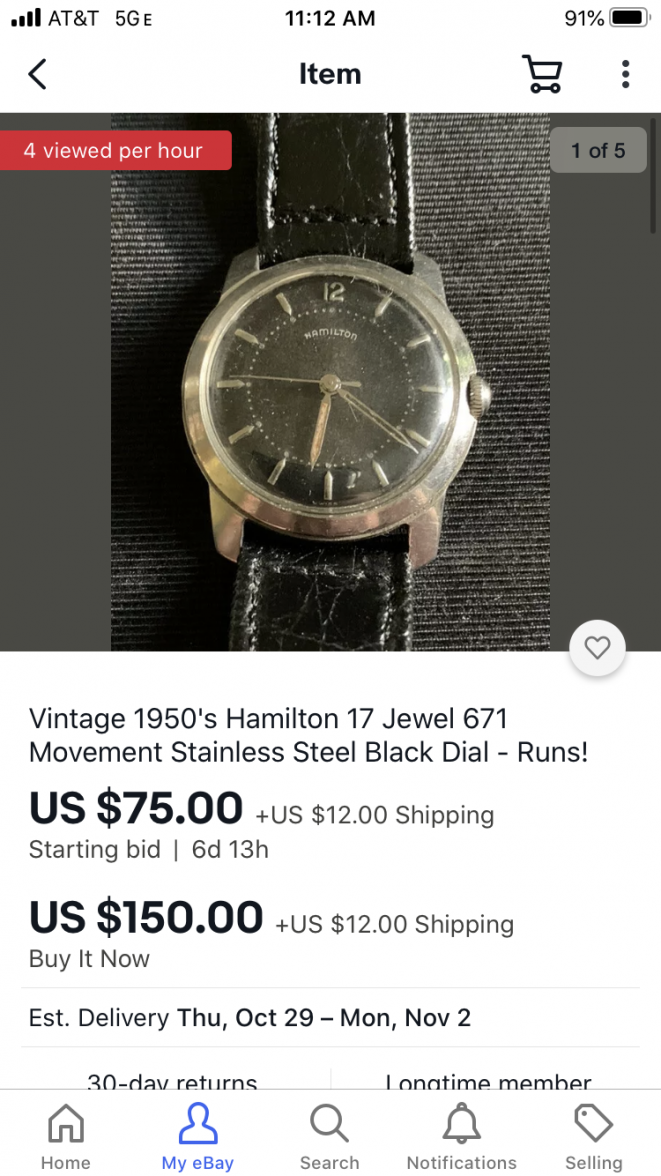Open the three-dot overflow menu
The image size is (661, 1176).
click(x=625, y=74)
